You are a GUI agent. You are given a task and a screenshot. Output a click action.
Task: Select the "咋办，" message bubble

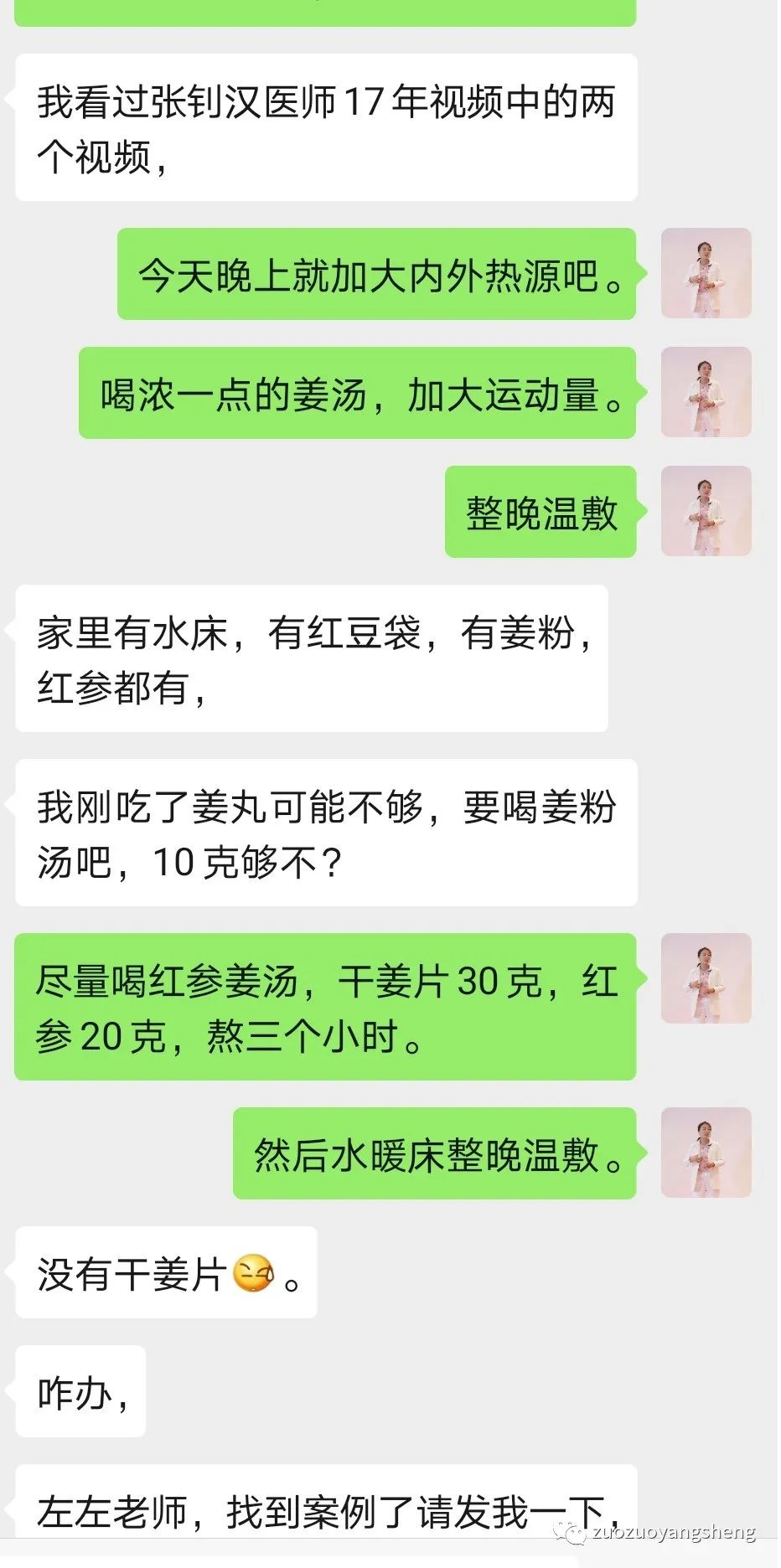coord(80,1392)
